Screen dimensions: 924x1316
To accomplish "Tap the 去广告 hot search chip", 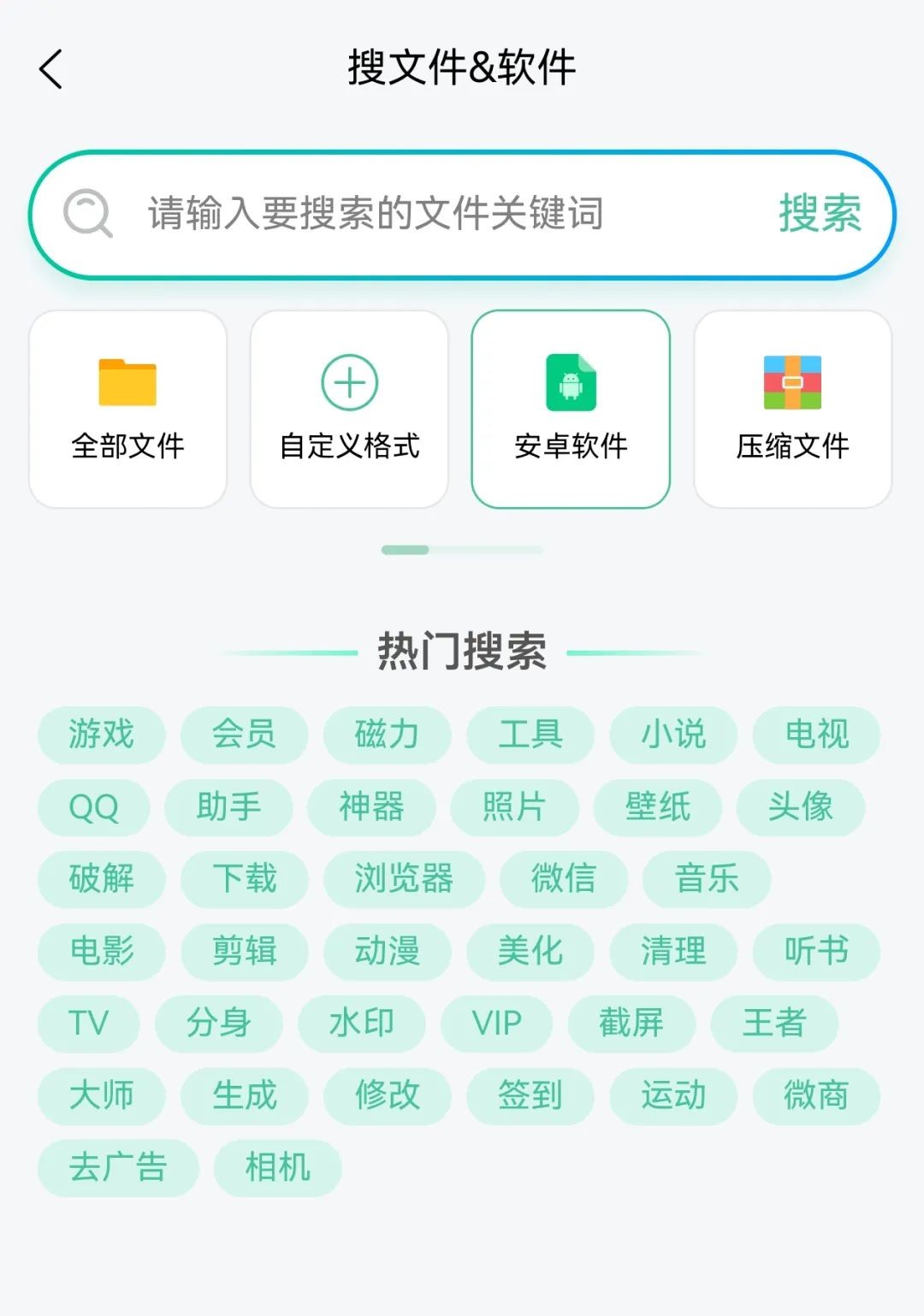I will tap(118, 1167).
